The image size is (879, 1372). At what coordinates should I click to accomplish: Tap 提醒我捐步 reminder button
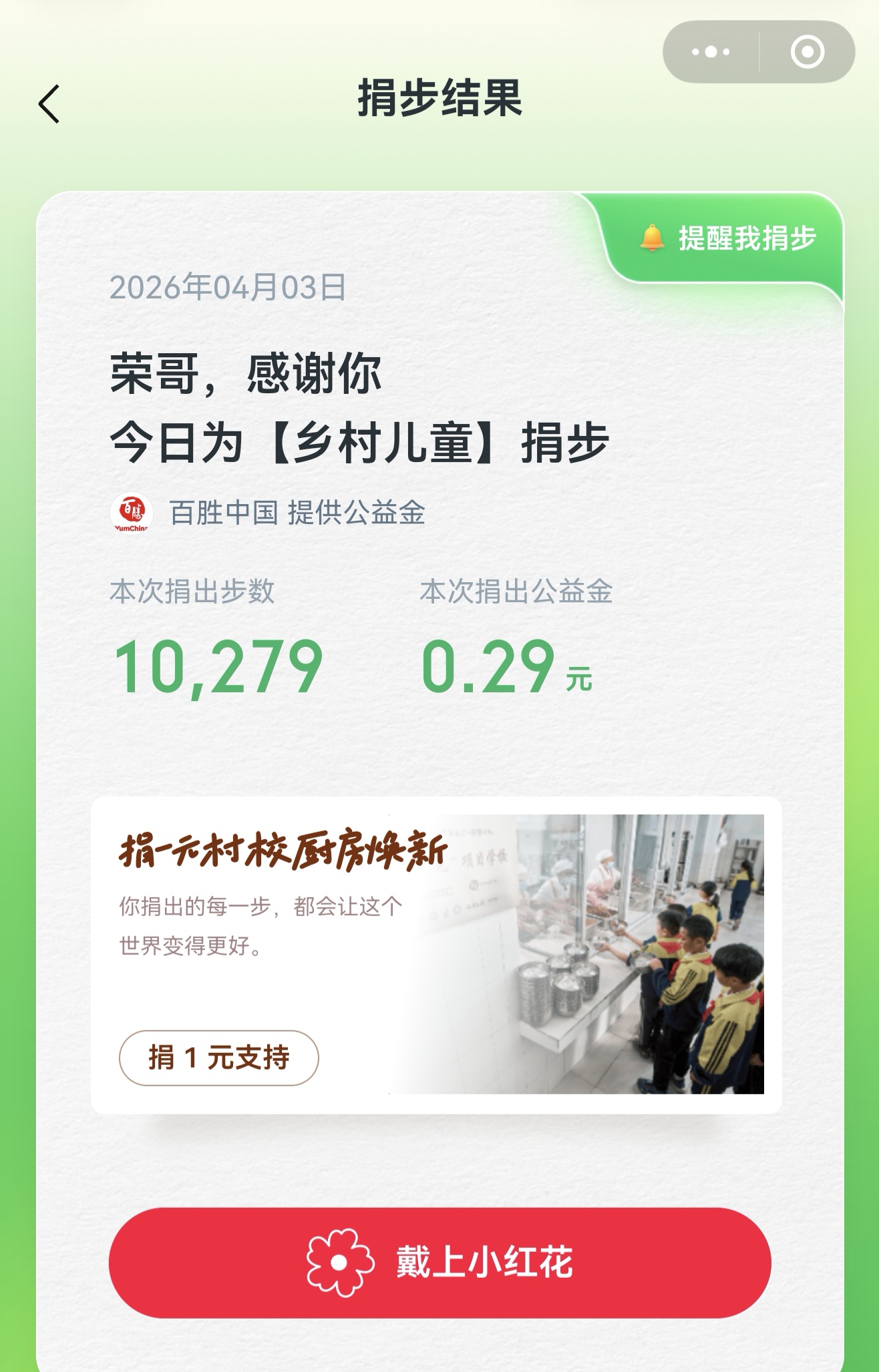(728, 238)
